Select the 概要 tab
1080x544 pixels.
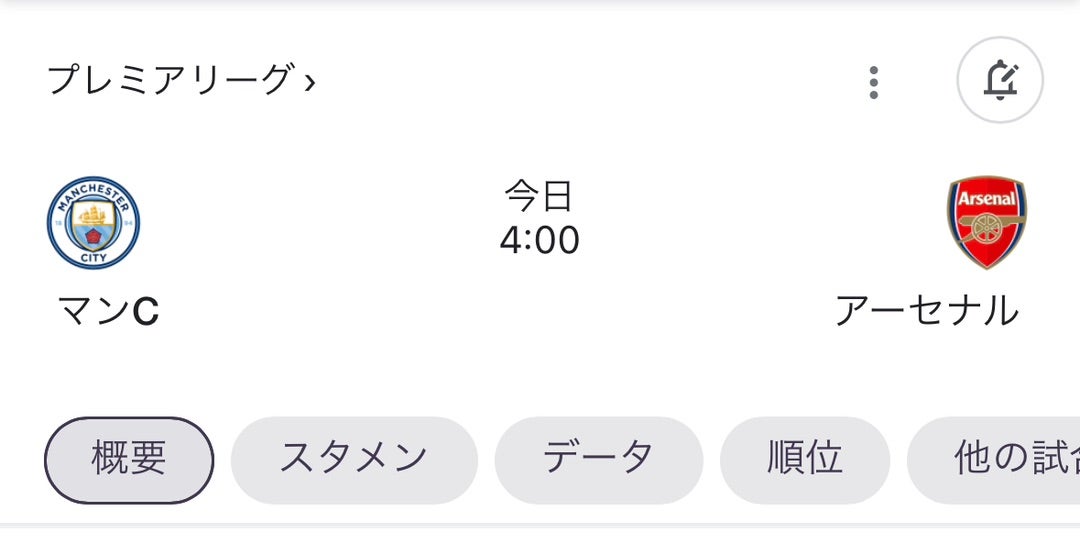coord(129,460)
